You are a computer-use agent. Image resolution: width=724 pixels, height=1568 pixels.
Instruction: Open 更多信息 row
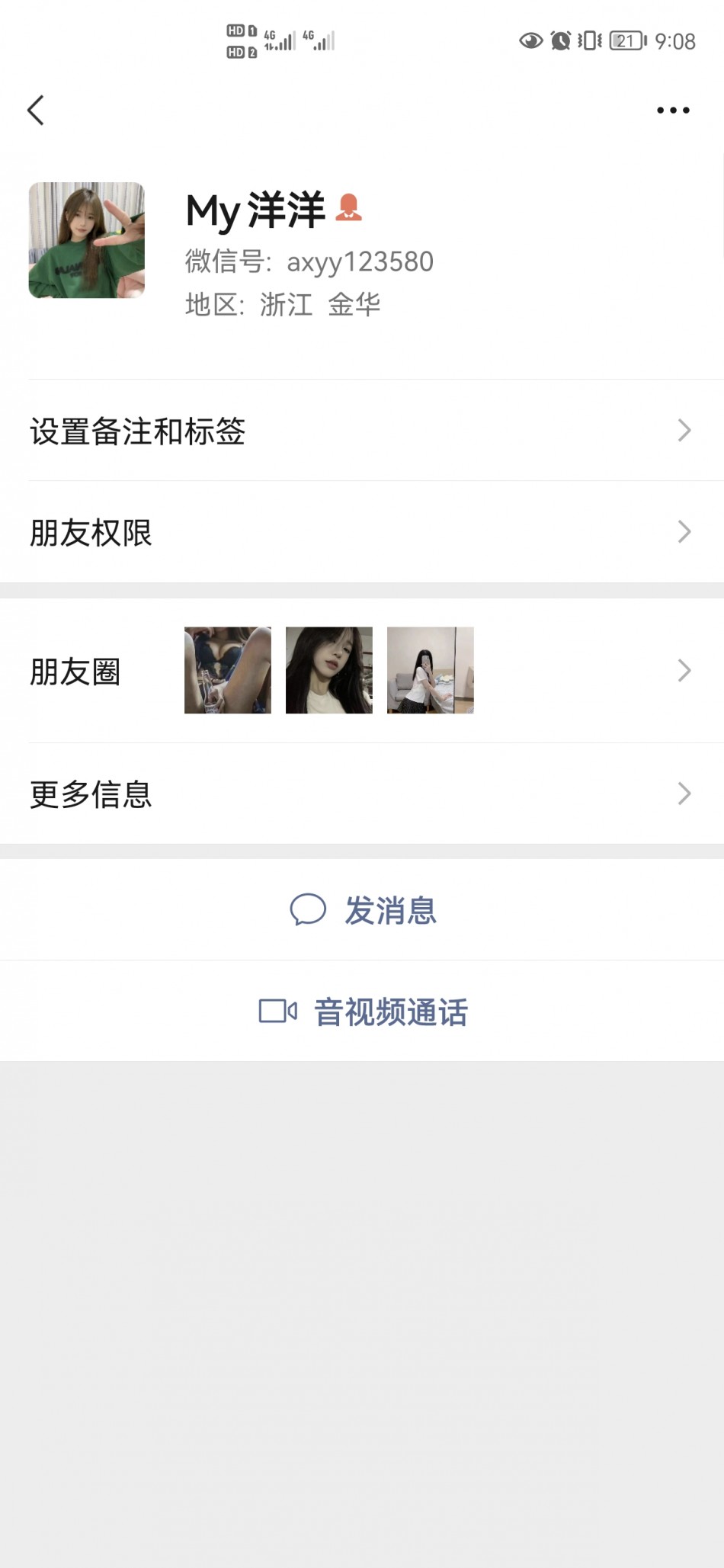pos(362,794)
